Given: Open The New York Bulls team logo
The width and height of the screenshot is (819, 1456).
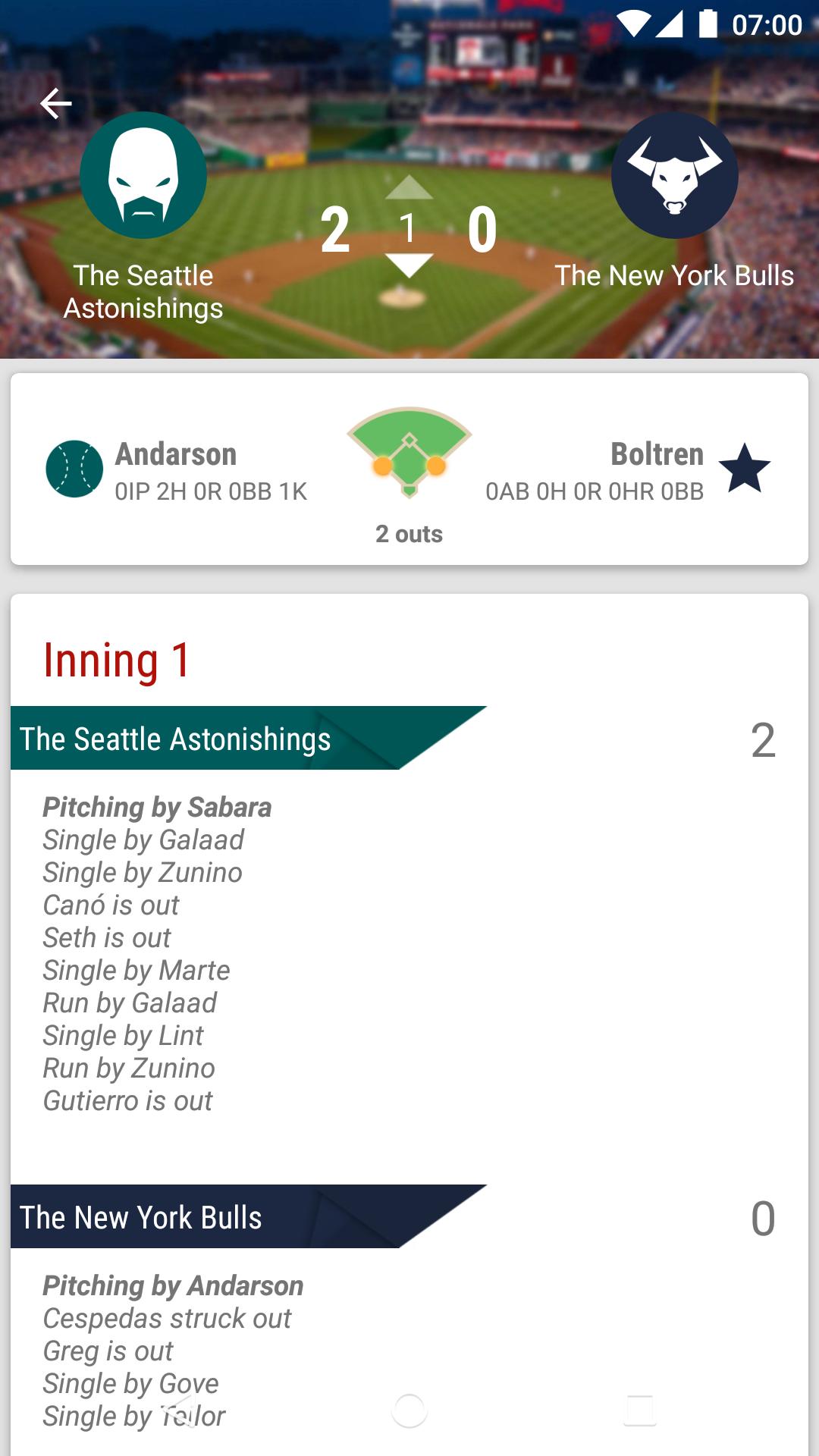Looking at the screenshot, I should pyautogui.click(x=674, y=175).
